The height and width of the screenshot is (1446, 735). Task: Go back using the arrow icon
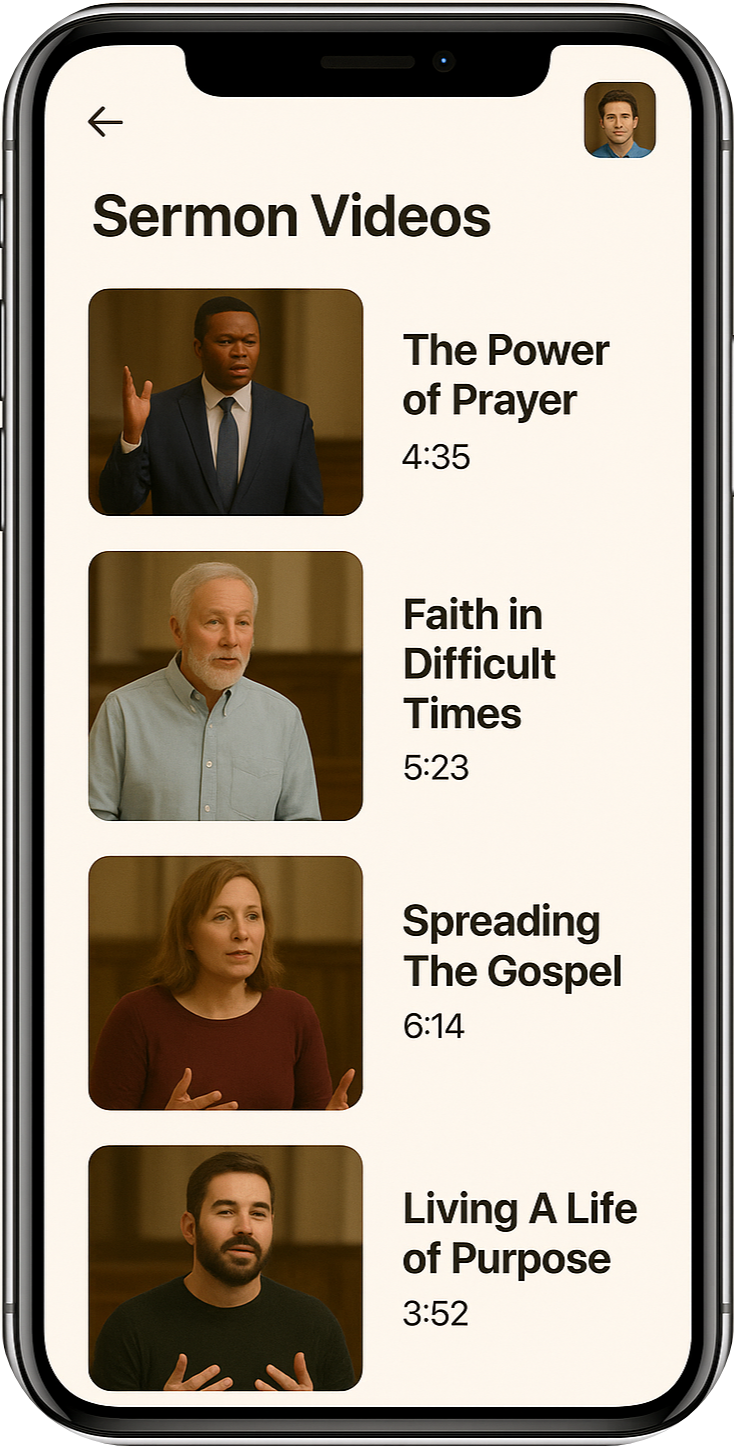point(105,122)
